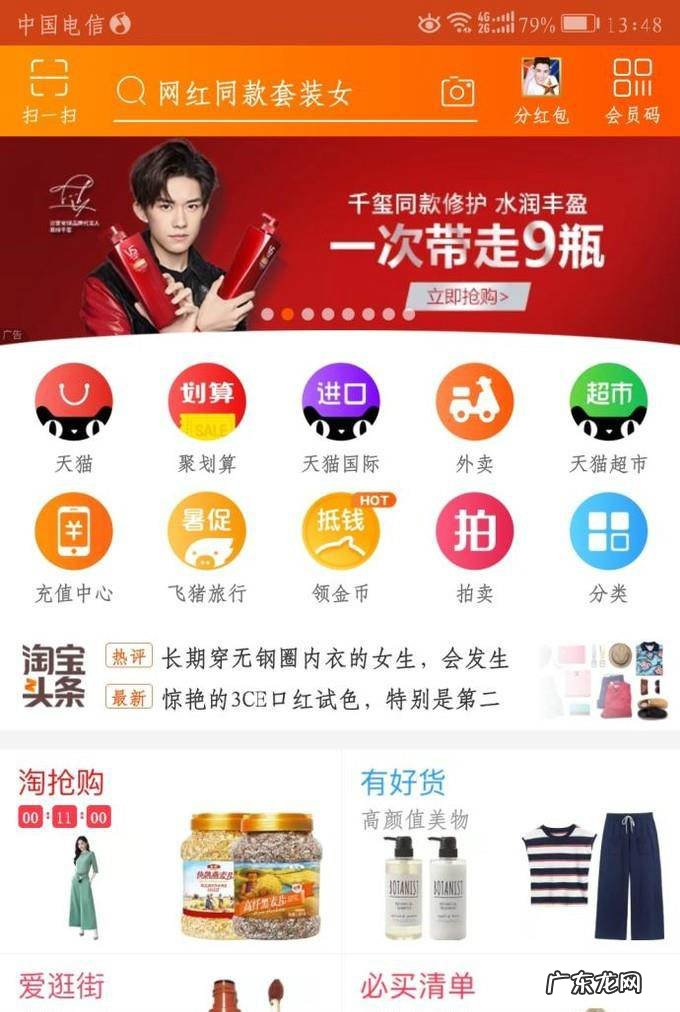Open 充值中心
680x1012 pixels.
click(x=74, y=545)
